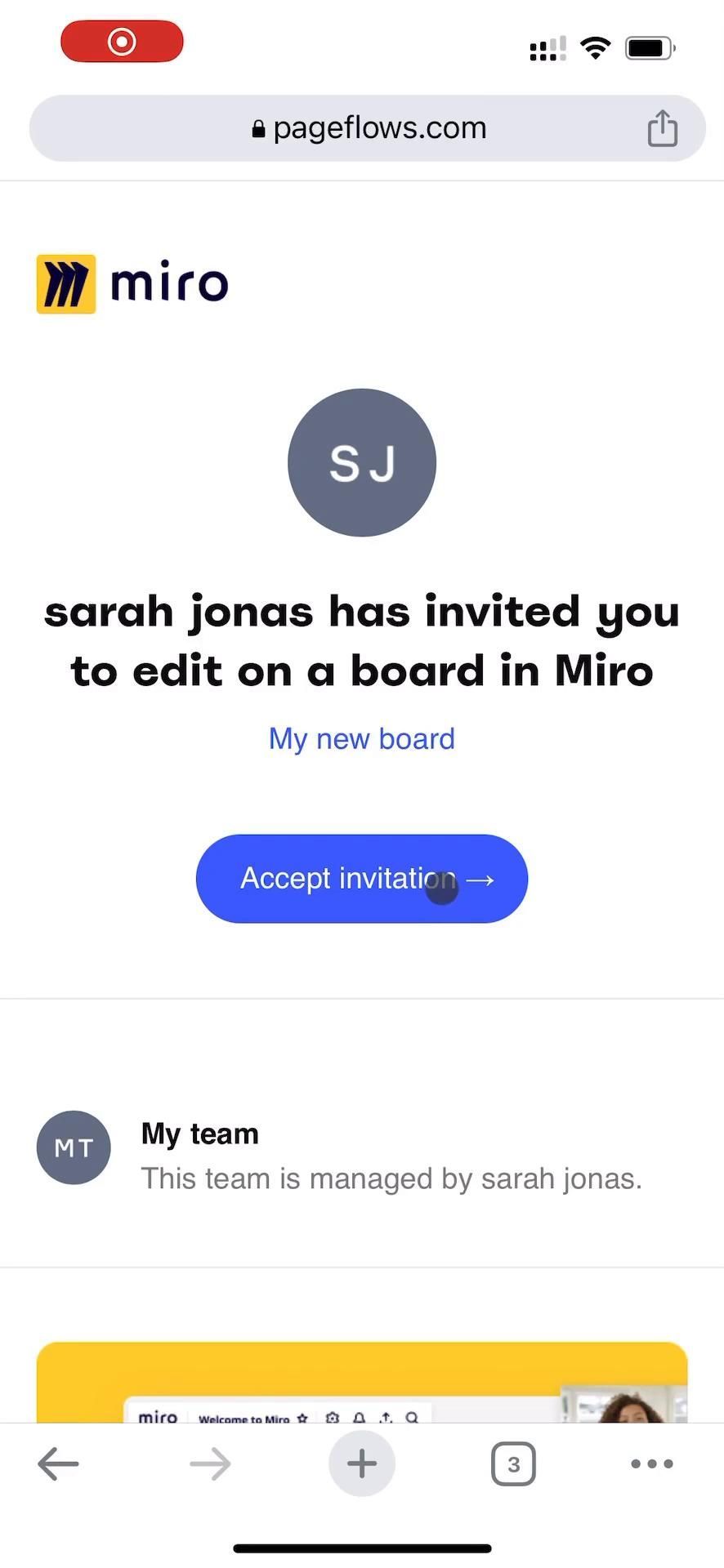The height and width of the screenshot is (1568, 724).
Task: Go back to the previous page
Action: point(58,1463)
